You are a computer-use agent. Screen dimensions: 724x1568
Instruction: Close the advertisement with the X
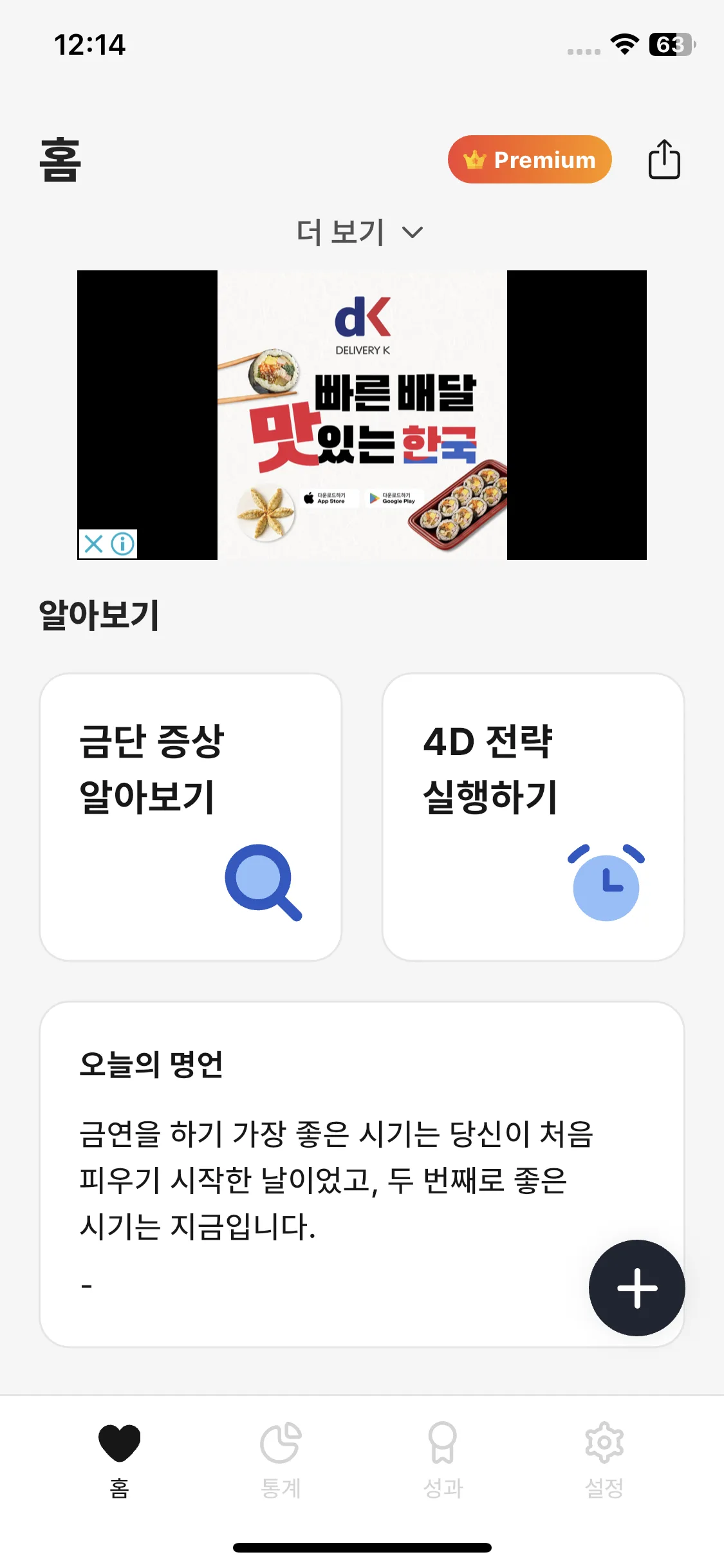[x=94, y=544]
